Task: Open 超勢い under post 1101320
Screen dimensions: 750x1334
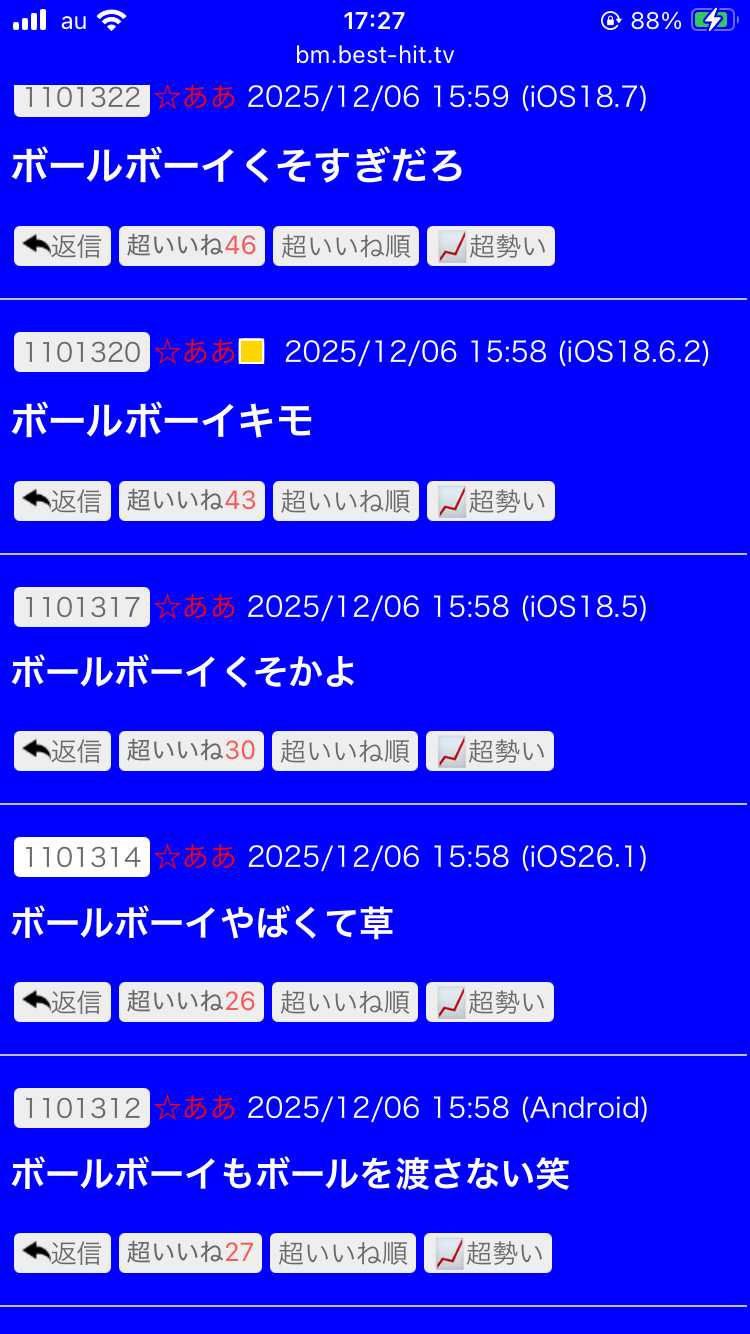Action: pos(491,501)
